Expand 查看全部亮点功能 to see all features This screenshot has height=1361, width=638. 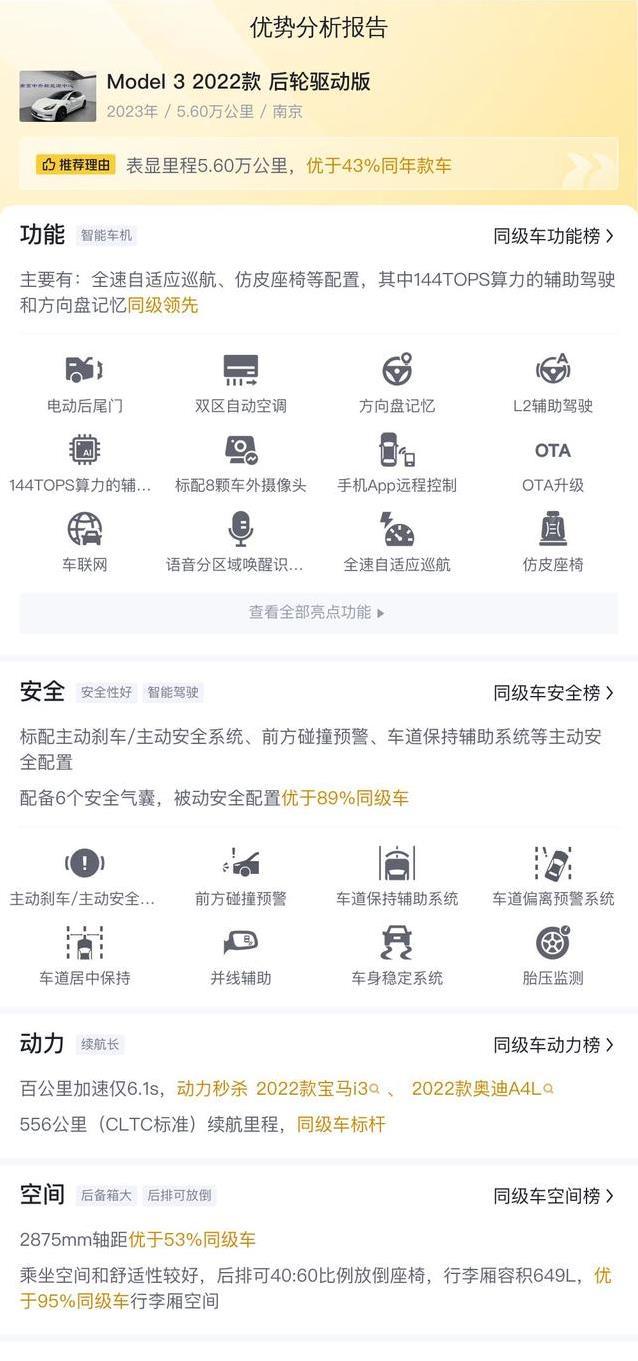click(318, 612)
